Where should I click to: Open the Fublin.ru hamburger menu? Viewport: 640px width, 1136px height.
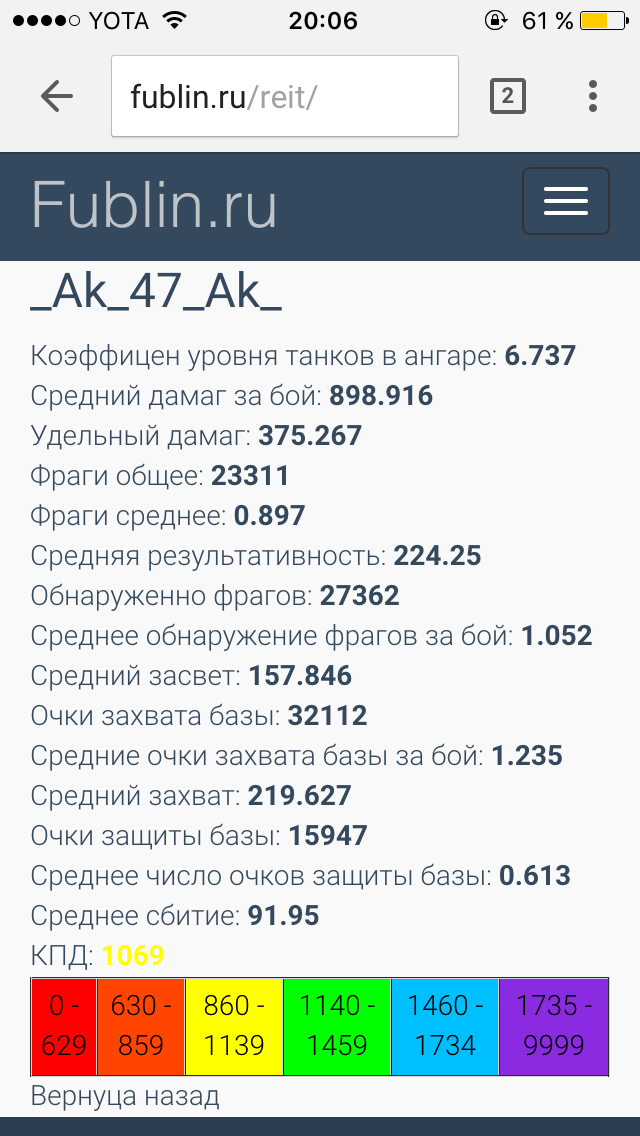point(565,201)
